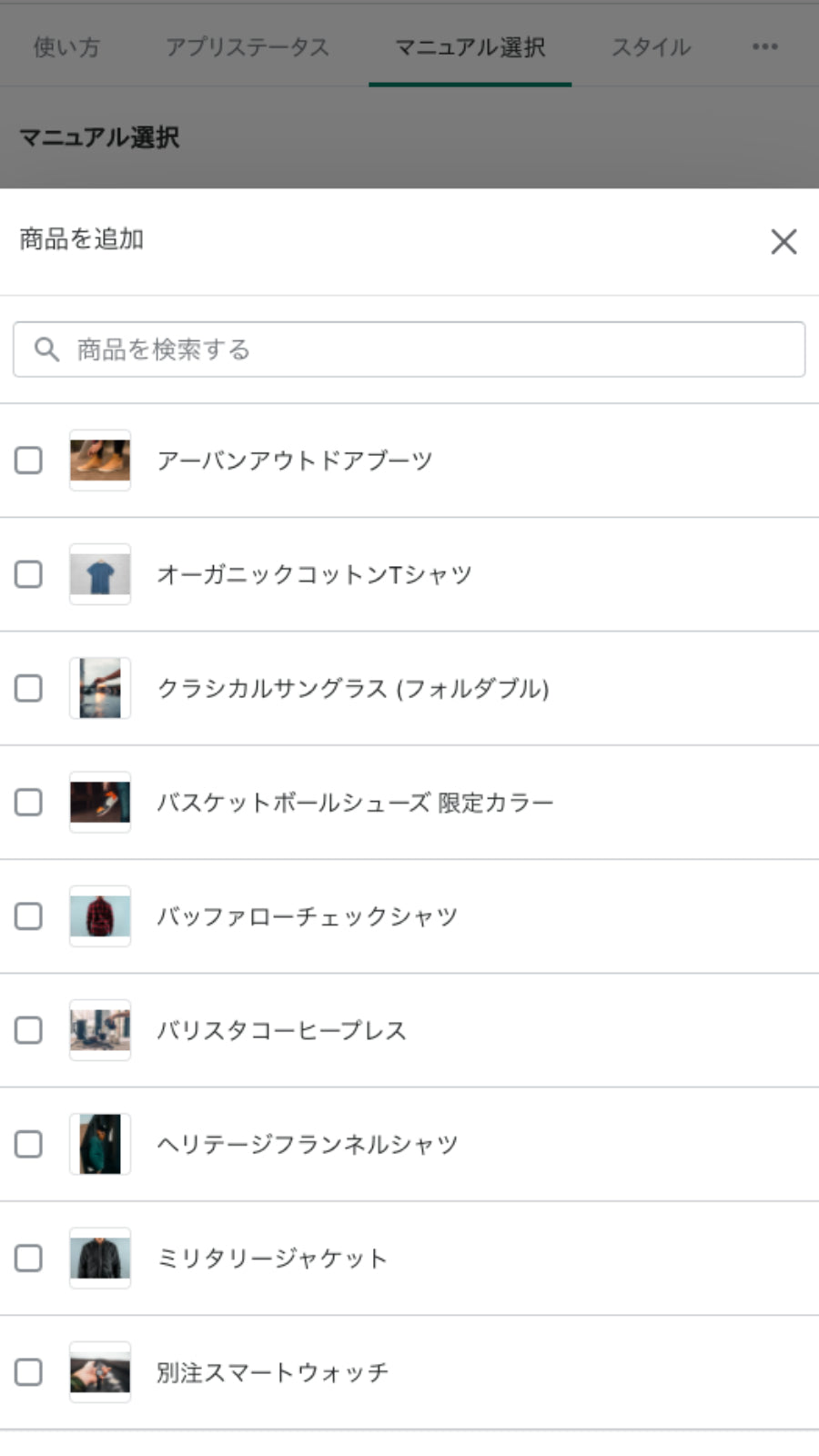Screen dimensions: 819x1456
Task: View the アプリステータス tab
Action: (x=247, y=47)
